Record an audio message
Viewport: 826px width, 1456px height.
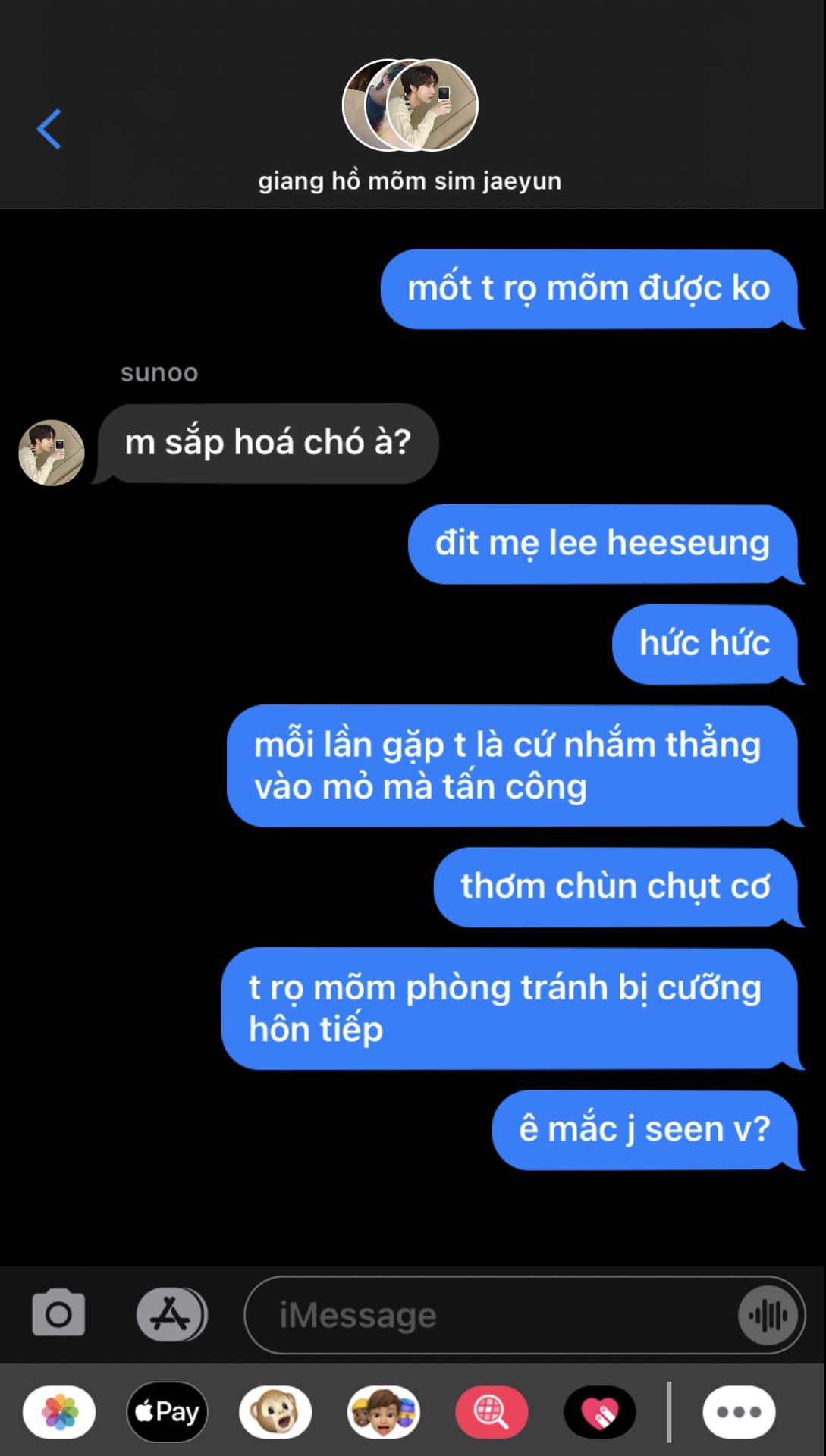pyautogui.click(x=768, y=1315)
